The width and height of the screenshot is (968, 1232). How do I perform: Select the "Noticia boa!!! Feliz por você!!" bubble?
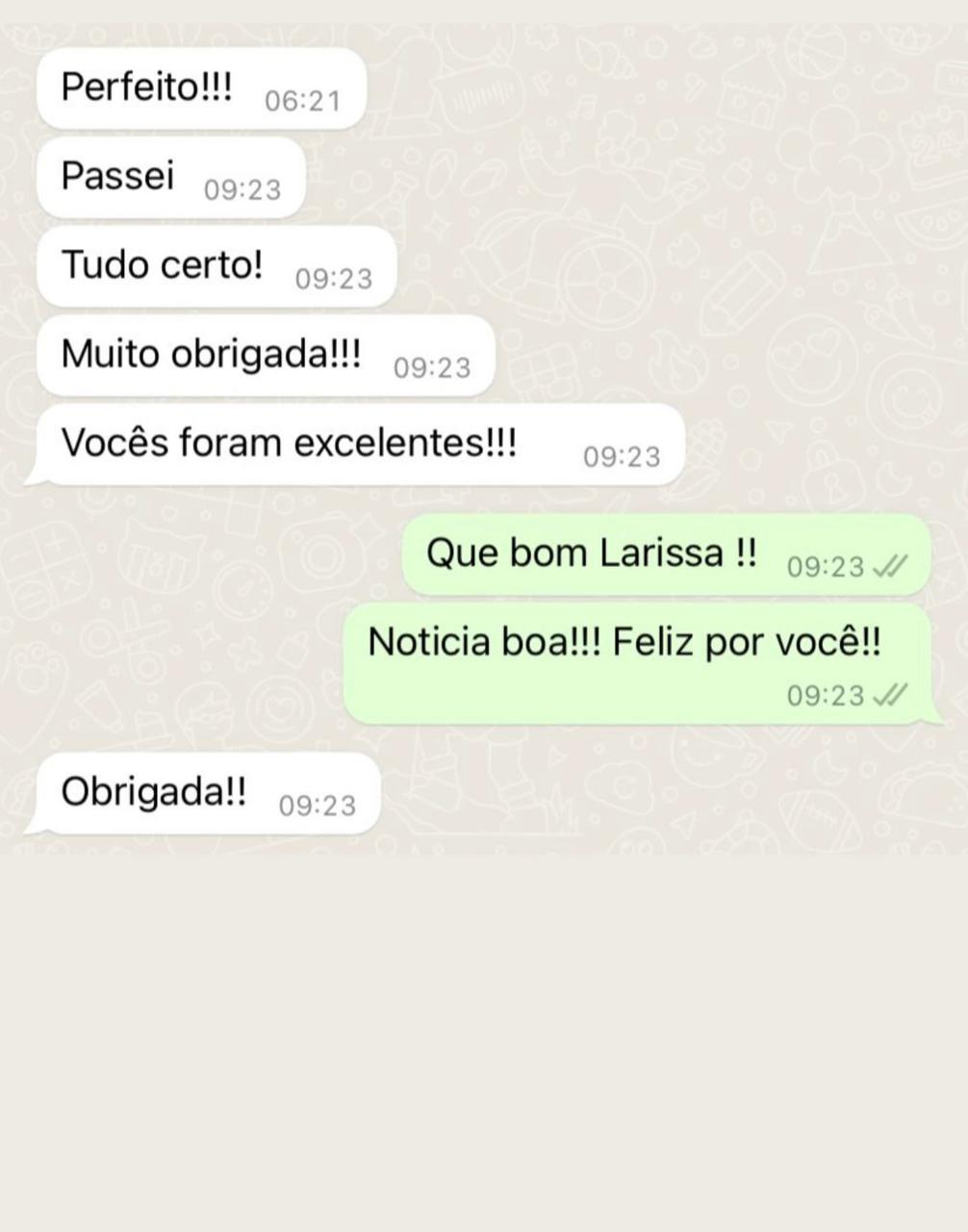coord(625,641)
